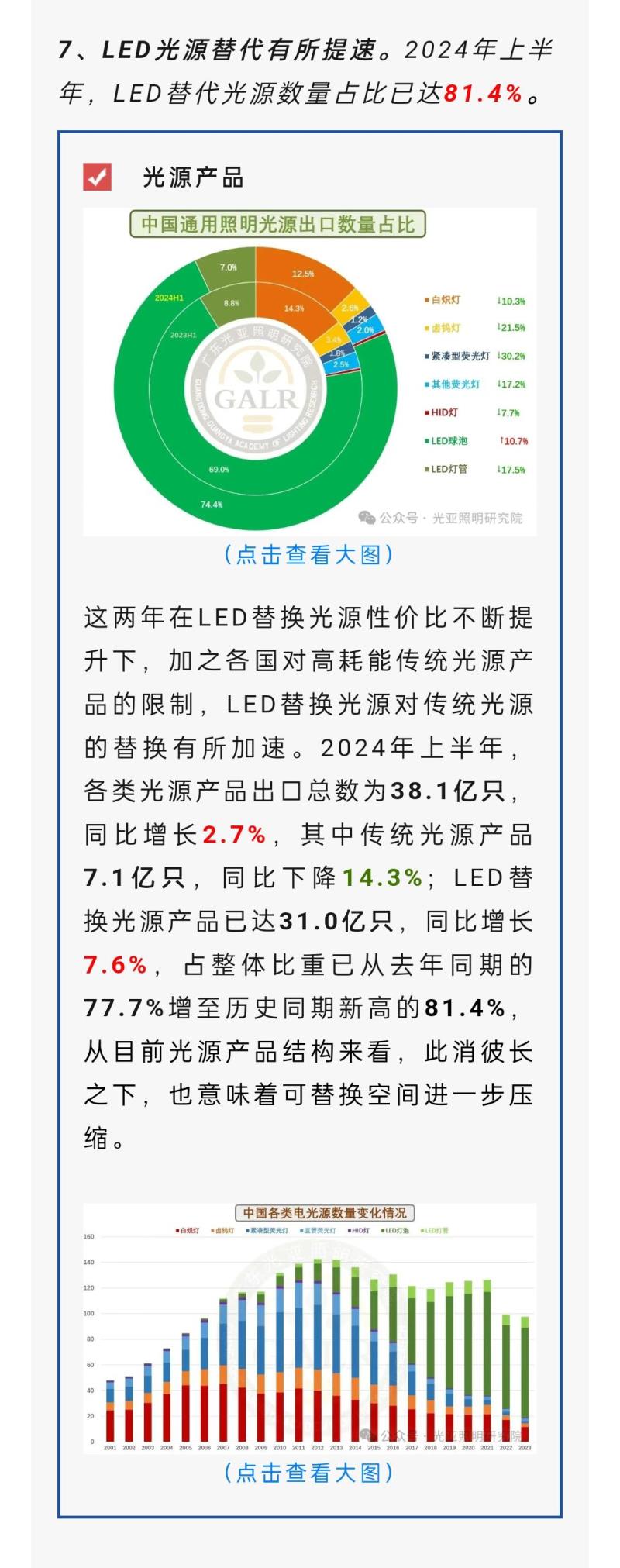
Task: Open the large view link under the light source quantity chart
Action: [308, 1473]
